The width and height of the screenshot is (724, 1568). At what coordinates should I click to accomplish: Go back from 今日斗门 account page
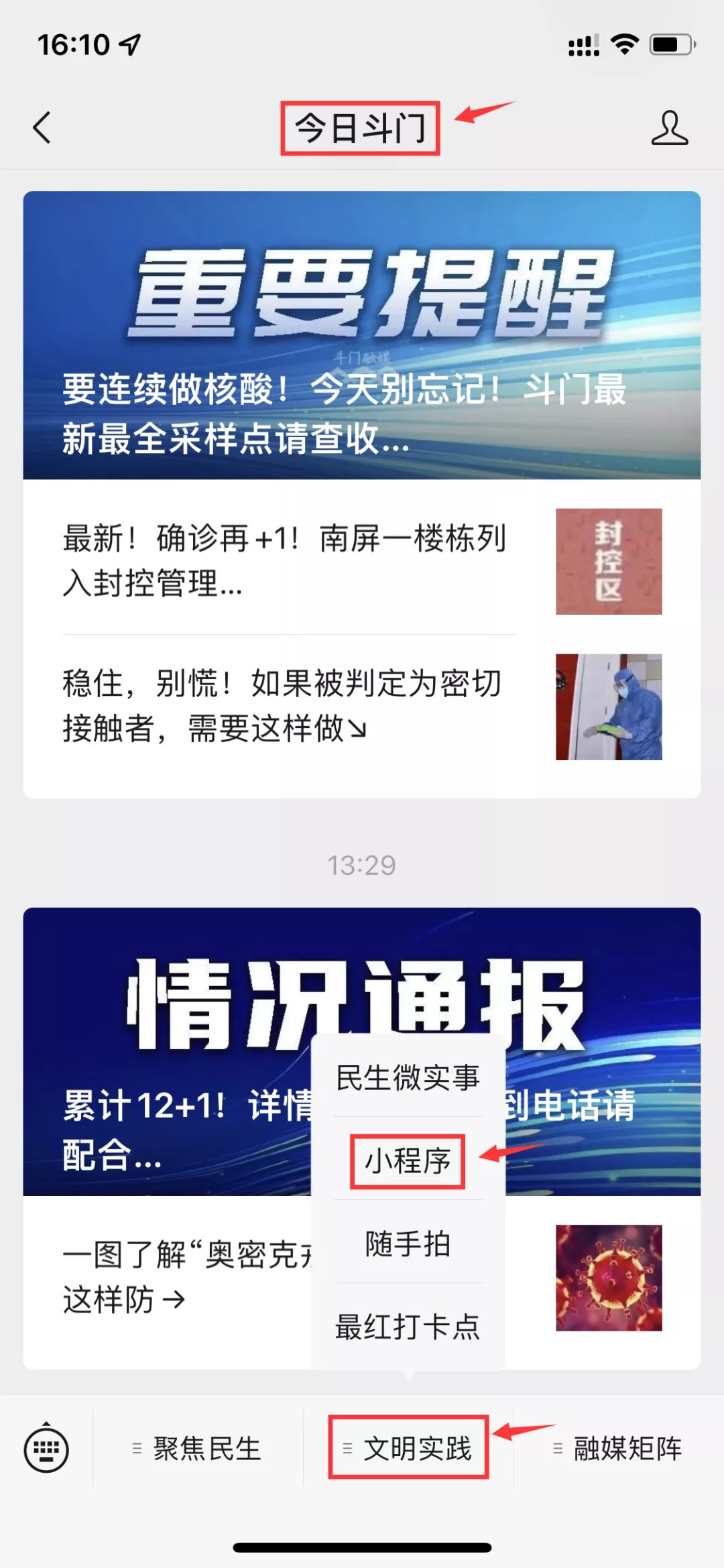coord(42,127)
